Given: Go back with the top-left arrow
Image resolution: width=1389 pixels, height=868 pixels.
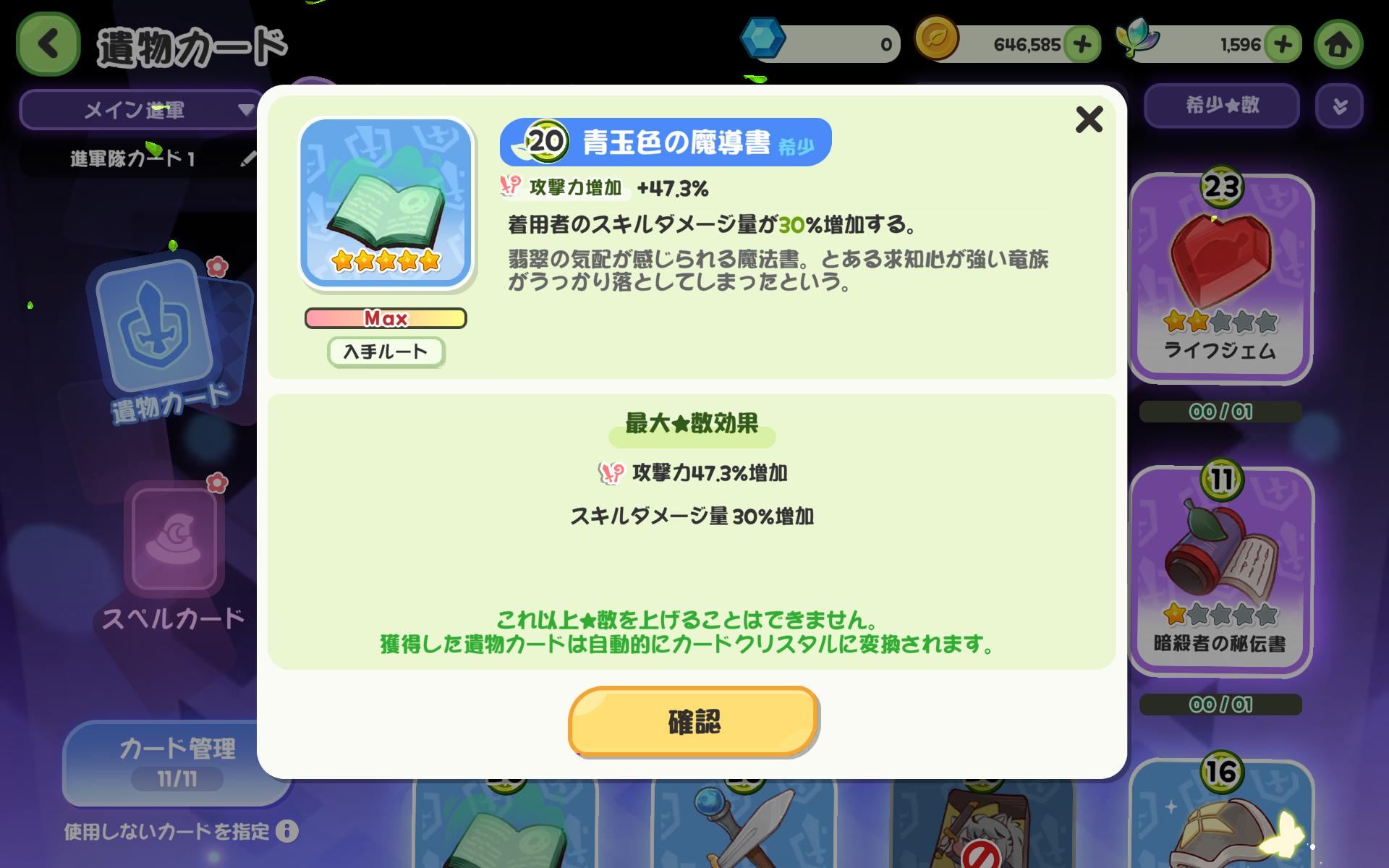Looking at the screenshot, I should (48, 45).
